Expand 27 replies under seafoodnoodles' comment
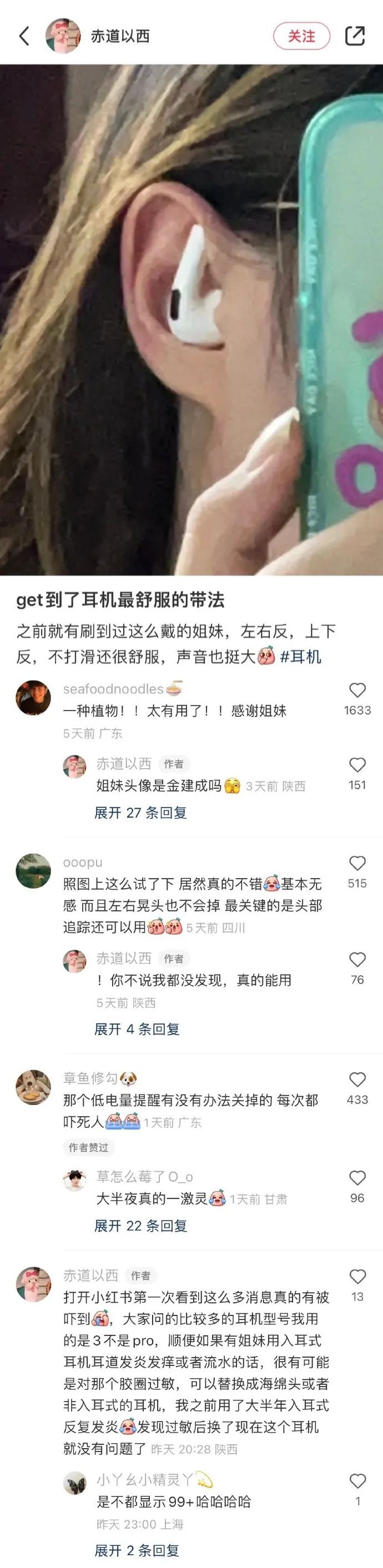The height and width of the screenshot is (1568, 383). pyautogui.click(x=140, y=813)
